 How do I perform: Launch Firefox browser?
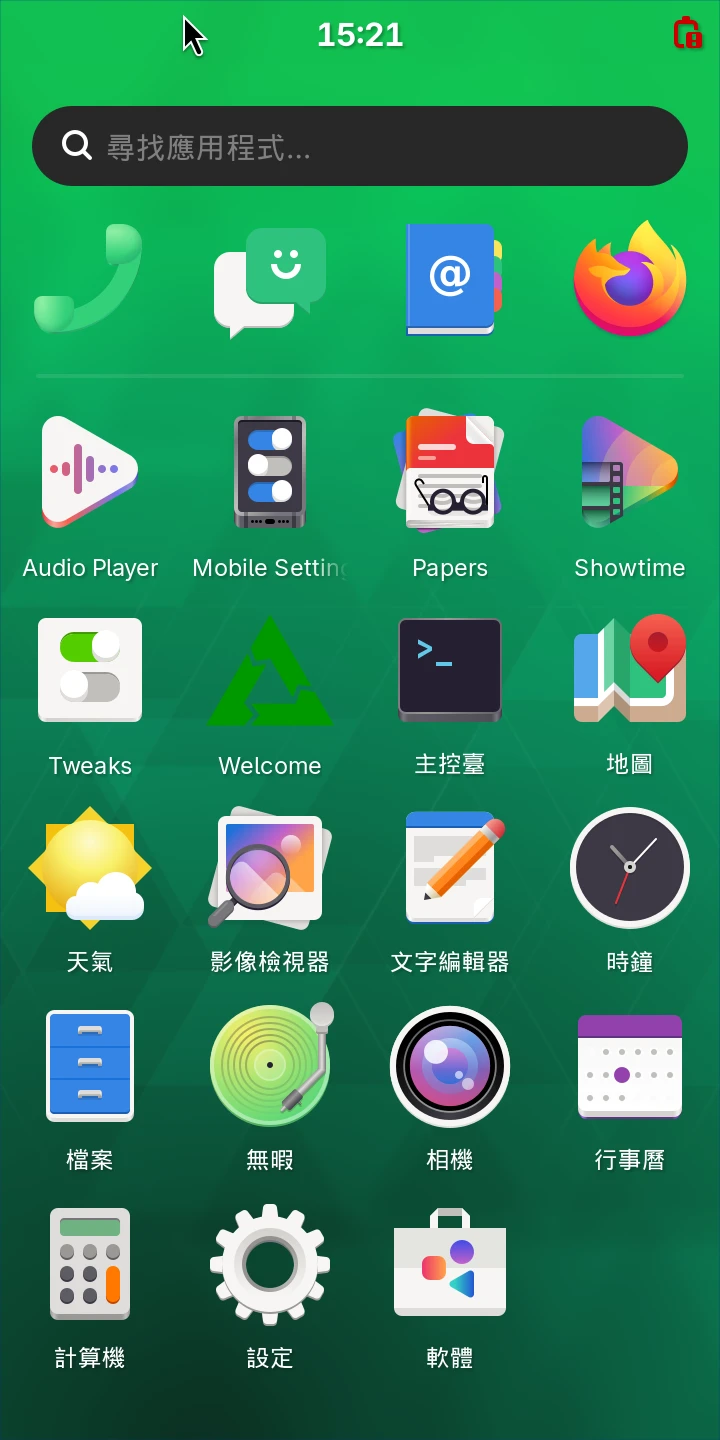[x=630, y=279]
